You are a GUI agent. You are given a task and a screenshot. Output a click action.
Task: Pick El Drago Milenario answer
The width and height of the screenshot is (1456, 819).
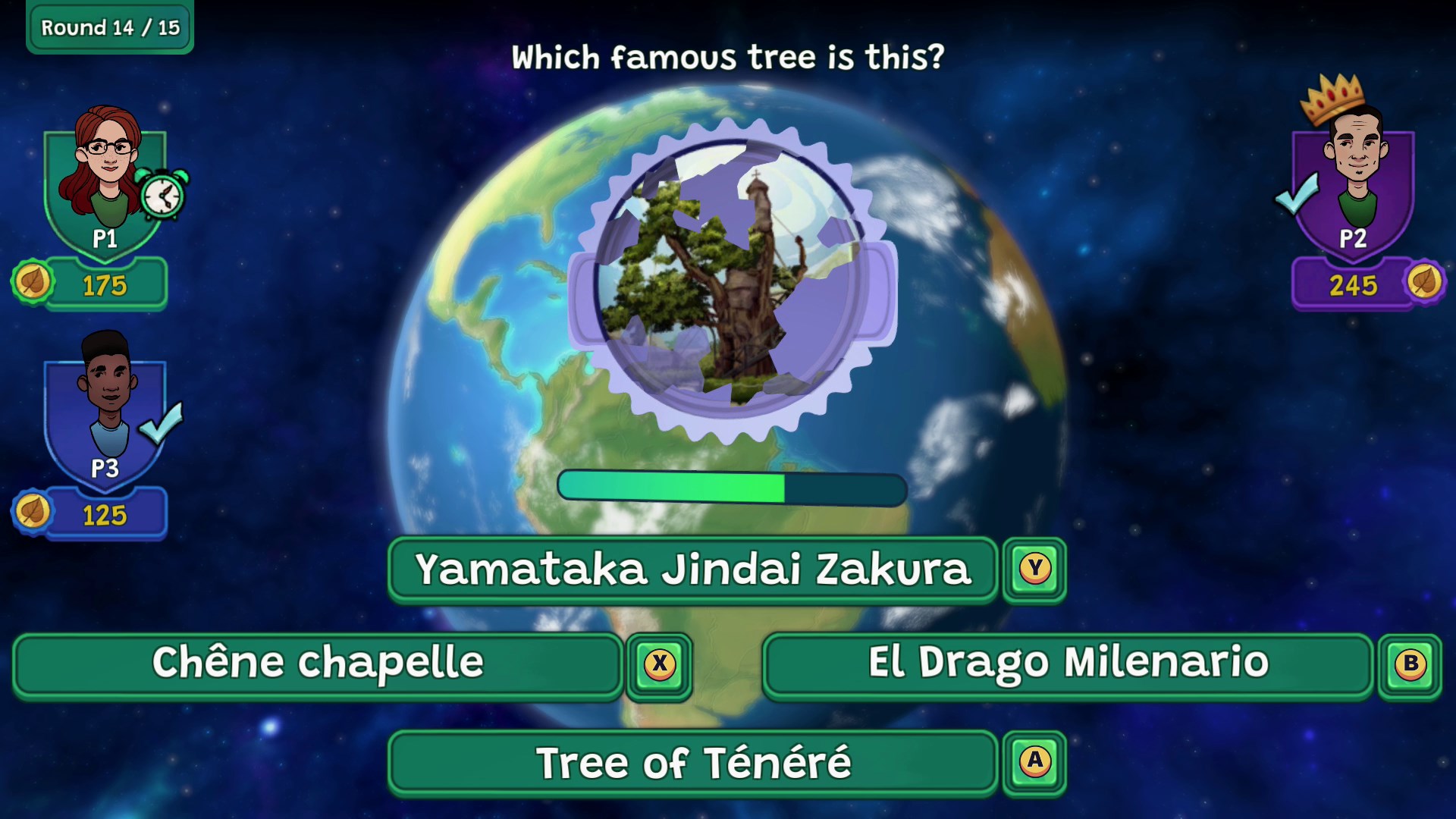1068,664
